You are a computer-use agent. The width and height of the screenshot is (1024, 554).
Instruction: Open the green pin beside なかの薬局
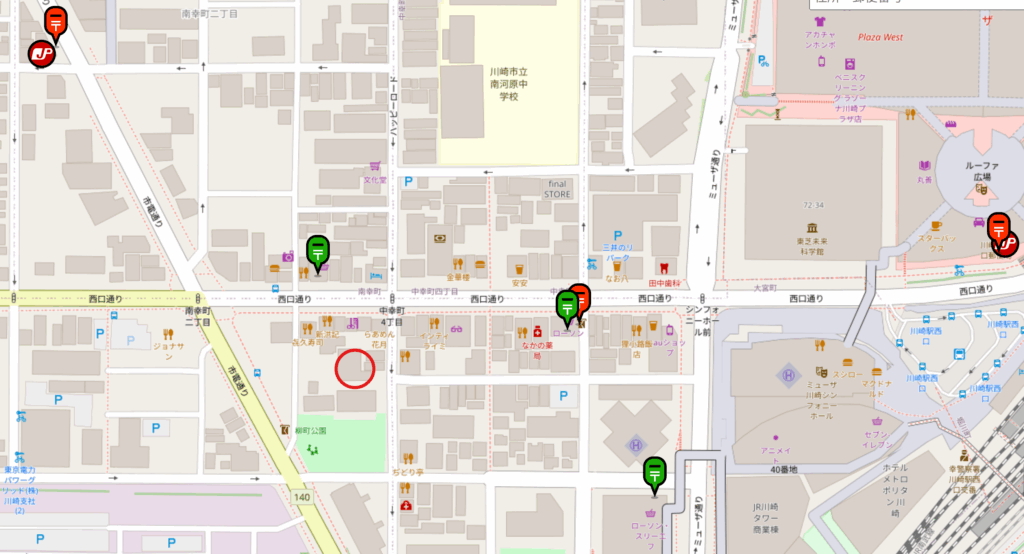pos(566,304)
